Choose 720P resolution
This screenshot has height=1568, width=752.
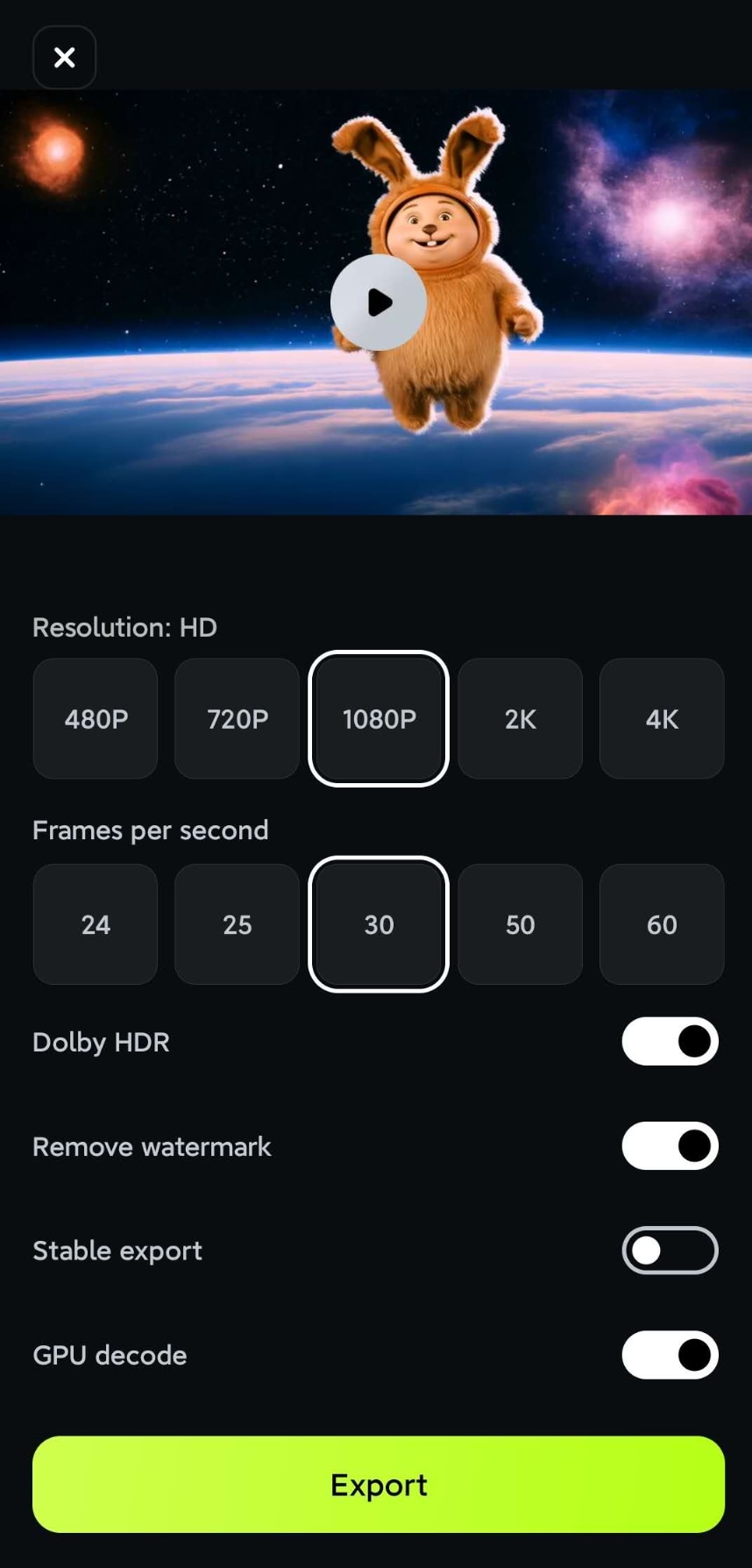[238, 719]
